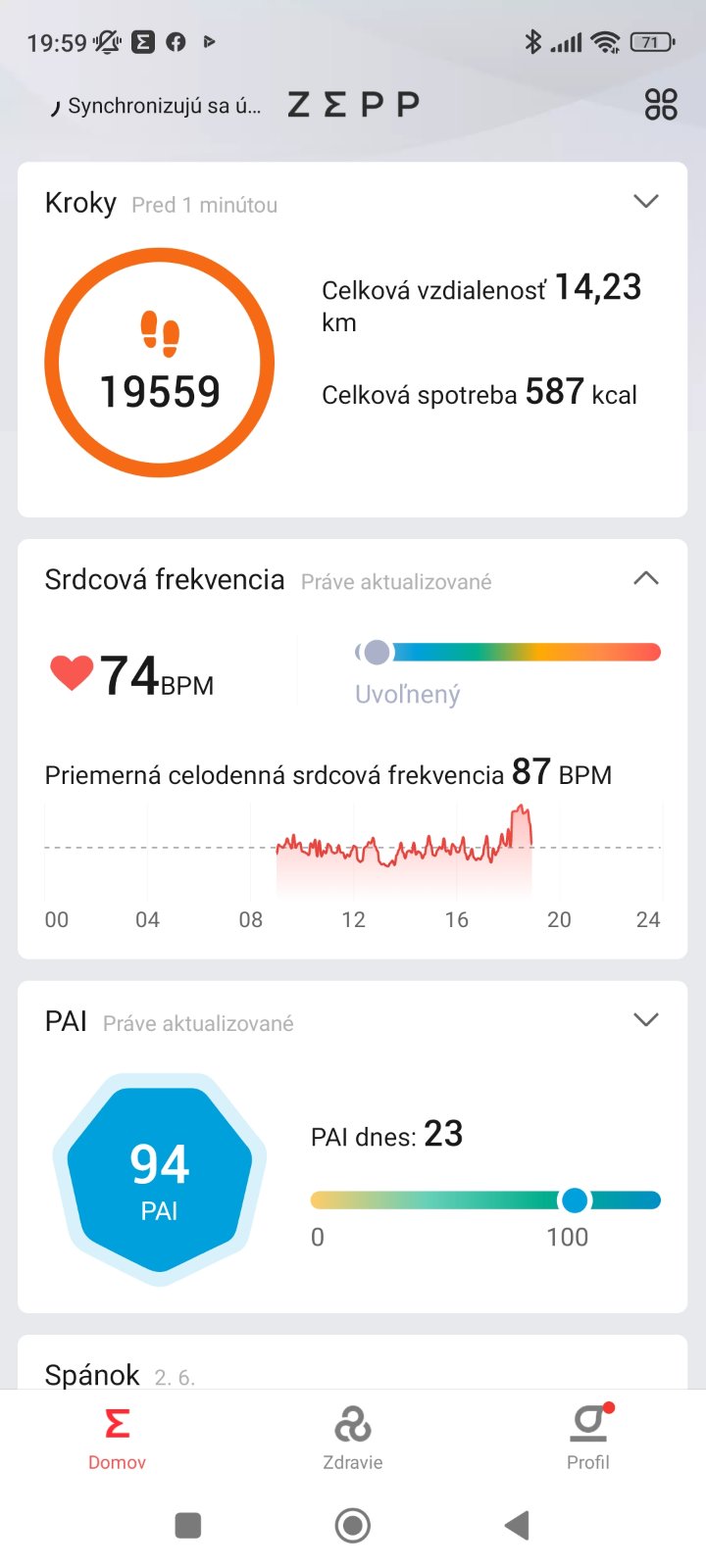Expand the PAI card chevron
Viewport: 706px width, 1568px height.
coord(645,1020)
